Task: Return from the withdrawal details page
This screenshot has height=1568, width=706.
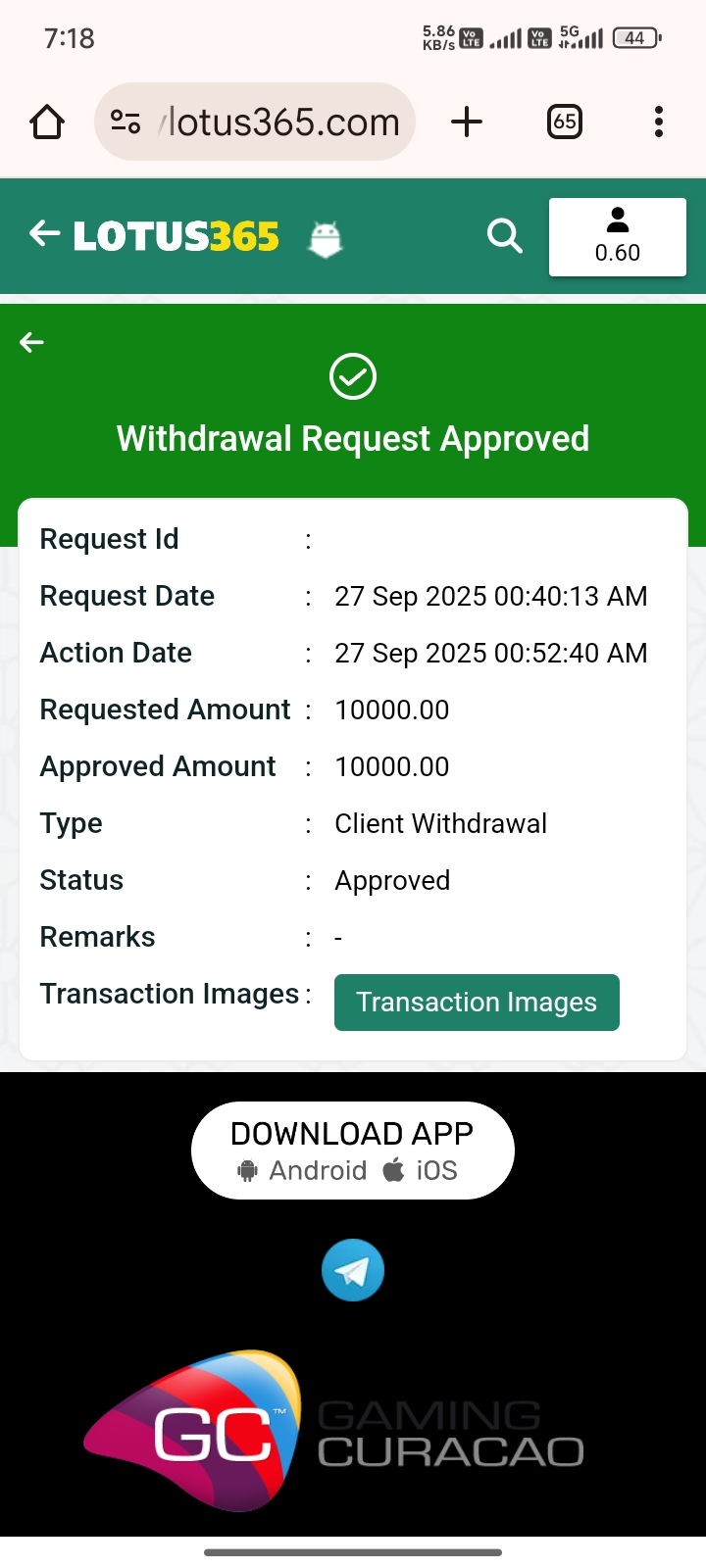Action: point(32,342)
